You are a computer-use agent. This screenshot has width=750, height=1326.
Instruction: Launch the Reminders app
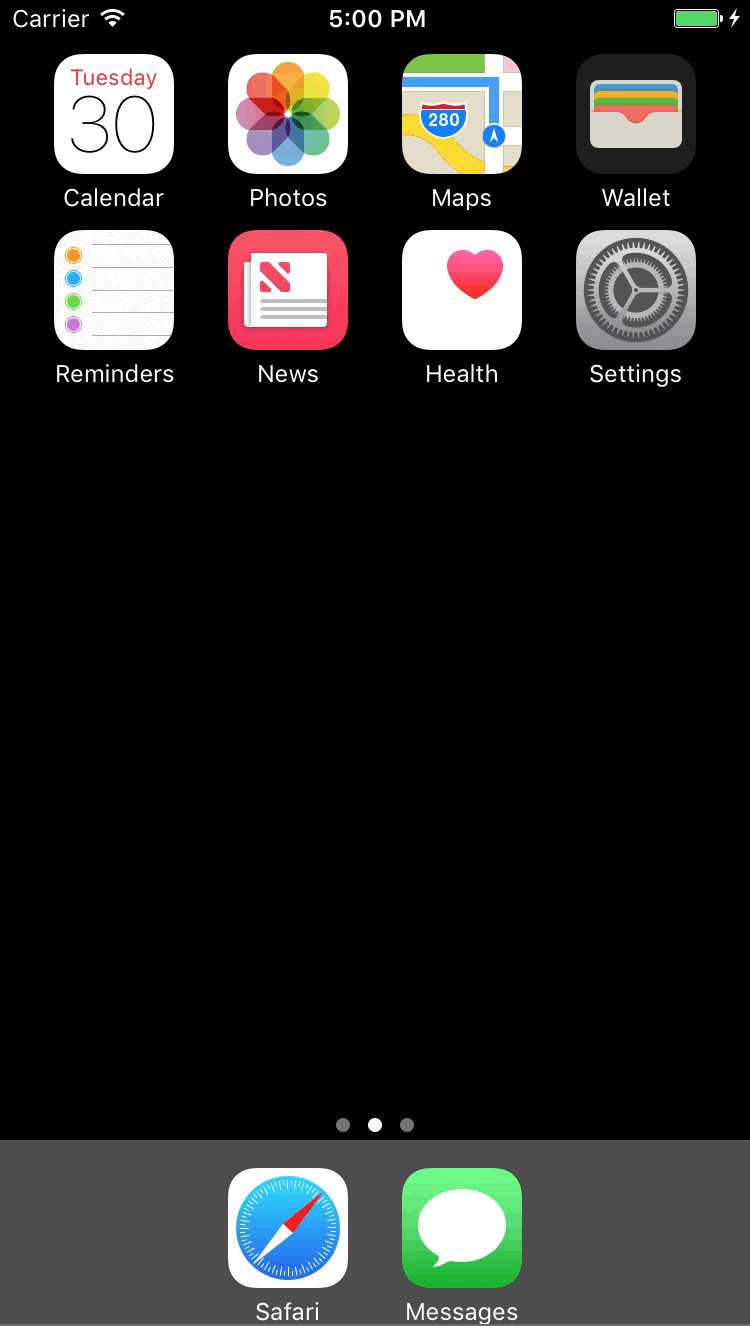pyautogui.click(x=114, y=290)
